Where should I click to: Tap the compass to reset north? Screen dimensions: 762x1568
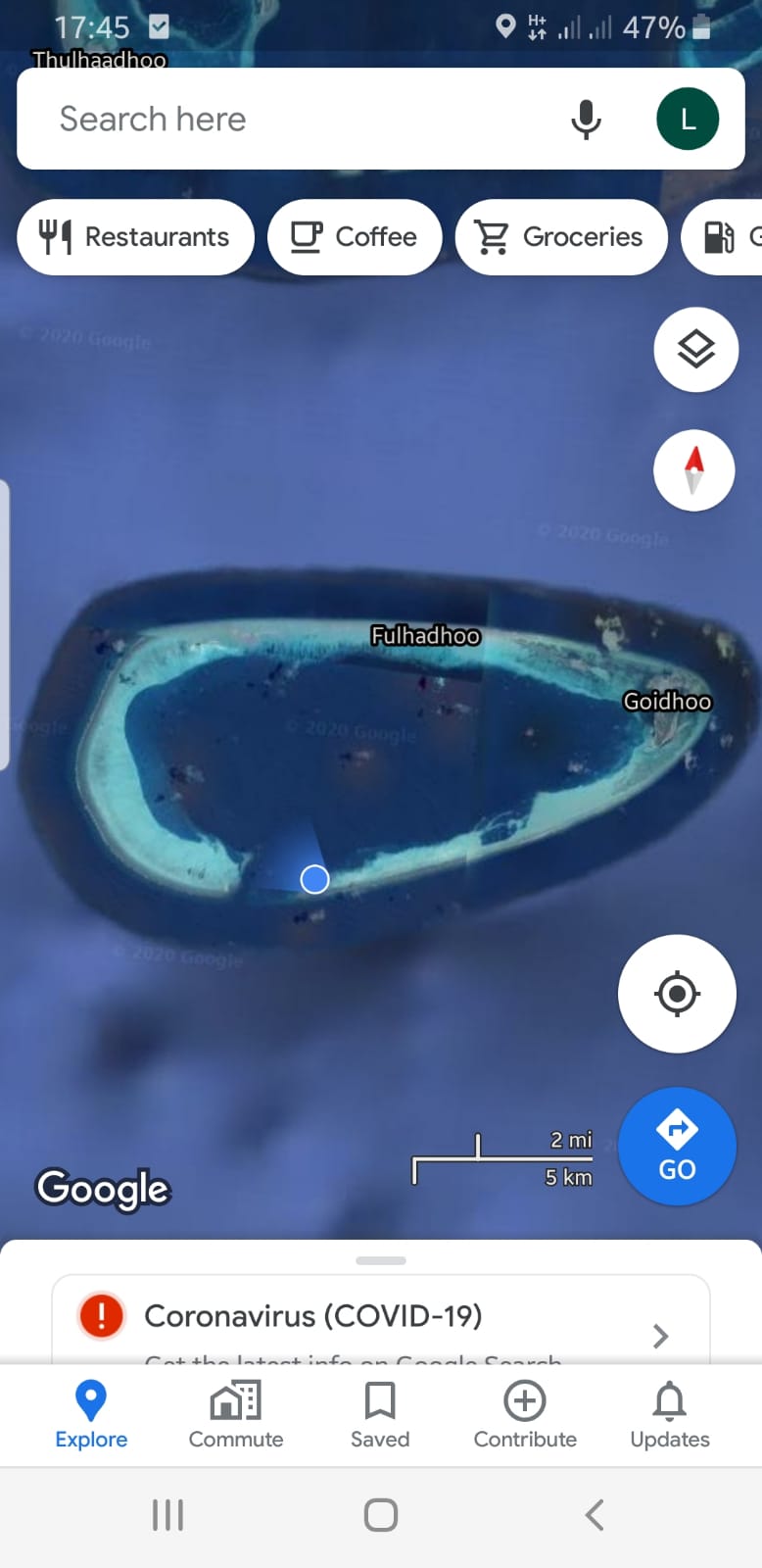tap(694, 470)
